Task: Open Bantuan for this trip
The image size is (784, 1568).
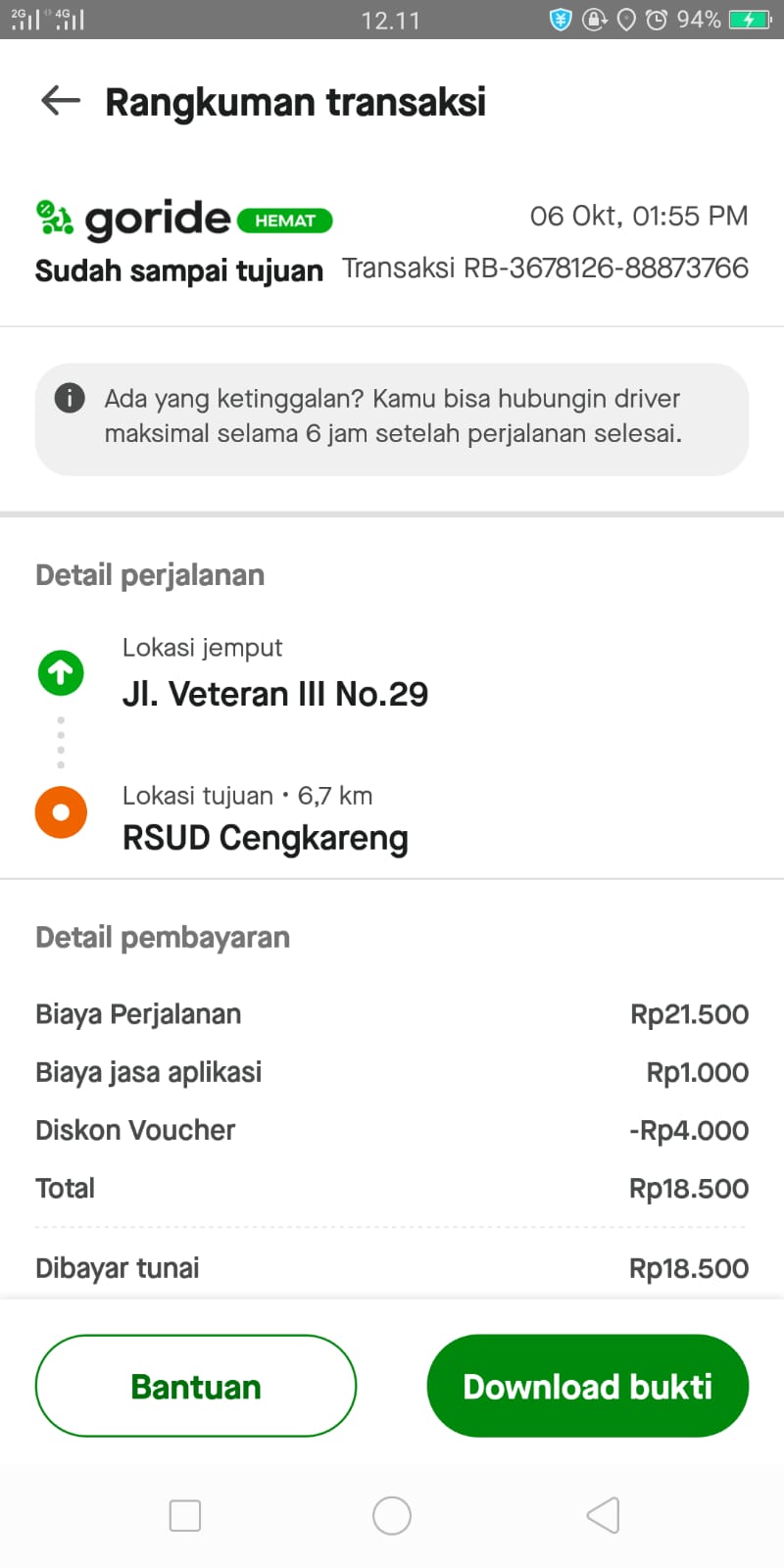Action: click(x=196, y=1386)
